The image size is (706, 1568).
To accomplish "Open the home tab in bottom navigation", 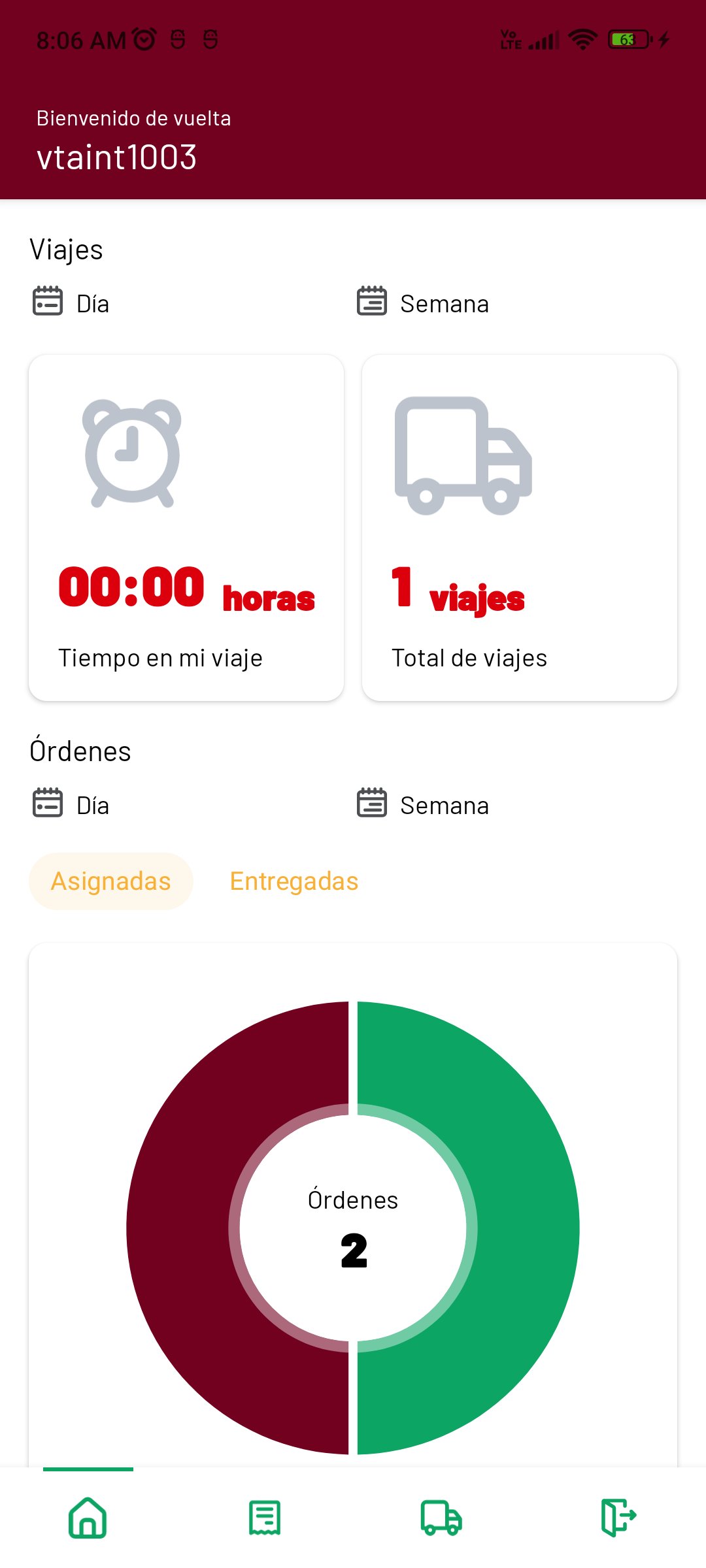I will point(88,1517).
